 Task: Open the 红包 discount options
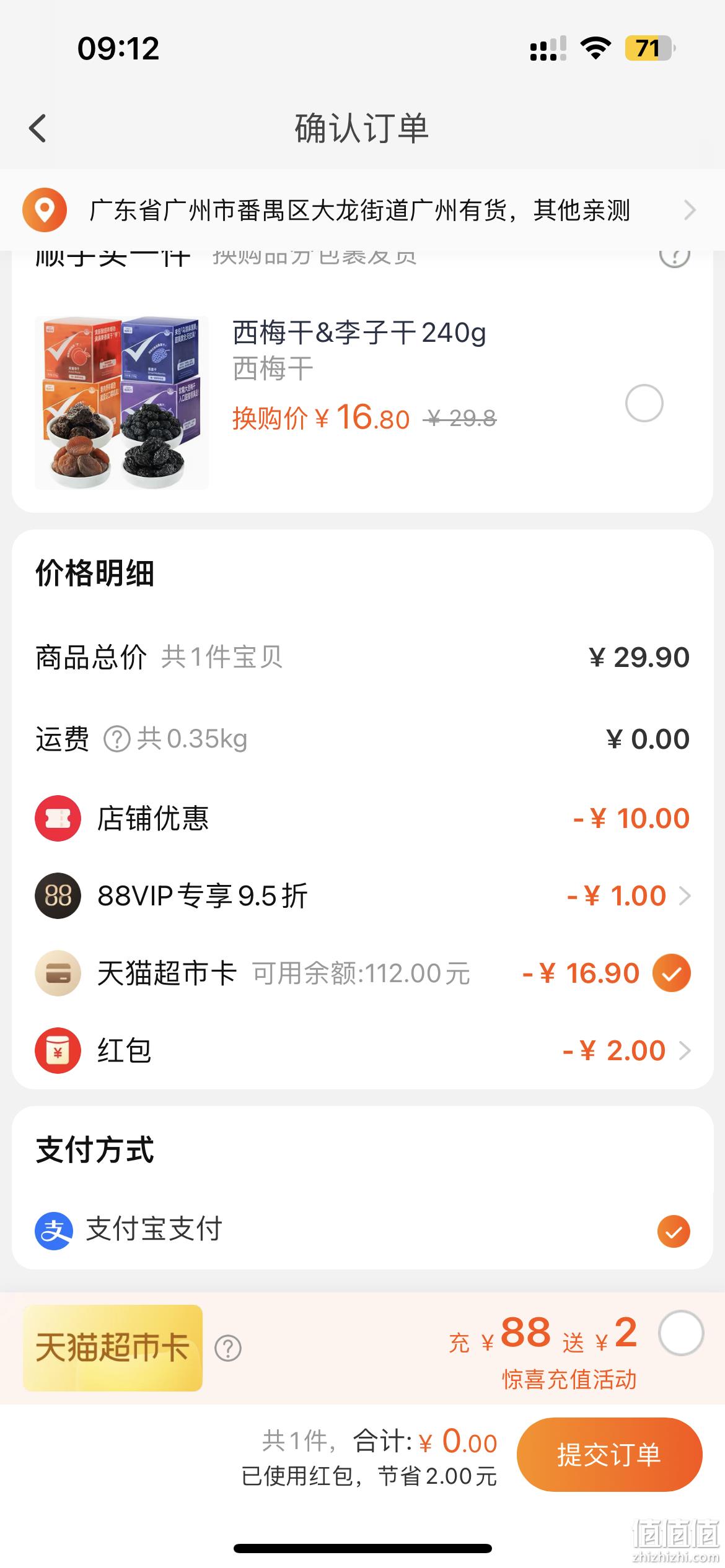point(362,1051)
